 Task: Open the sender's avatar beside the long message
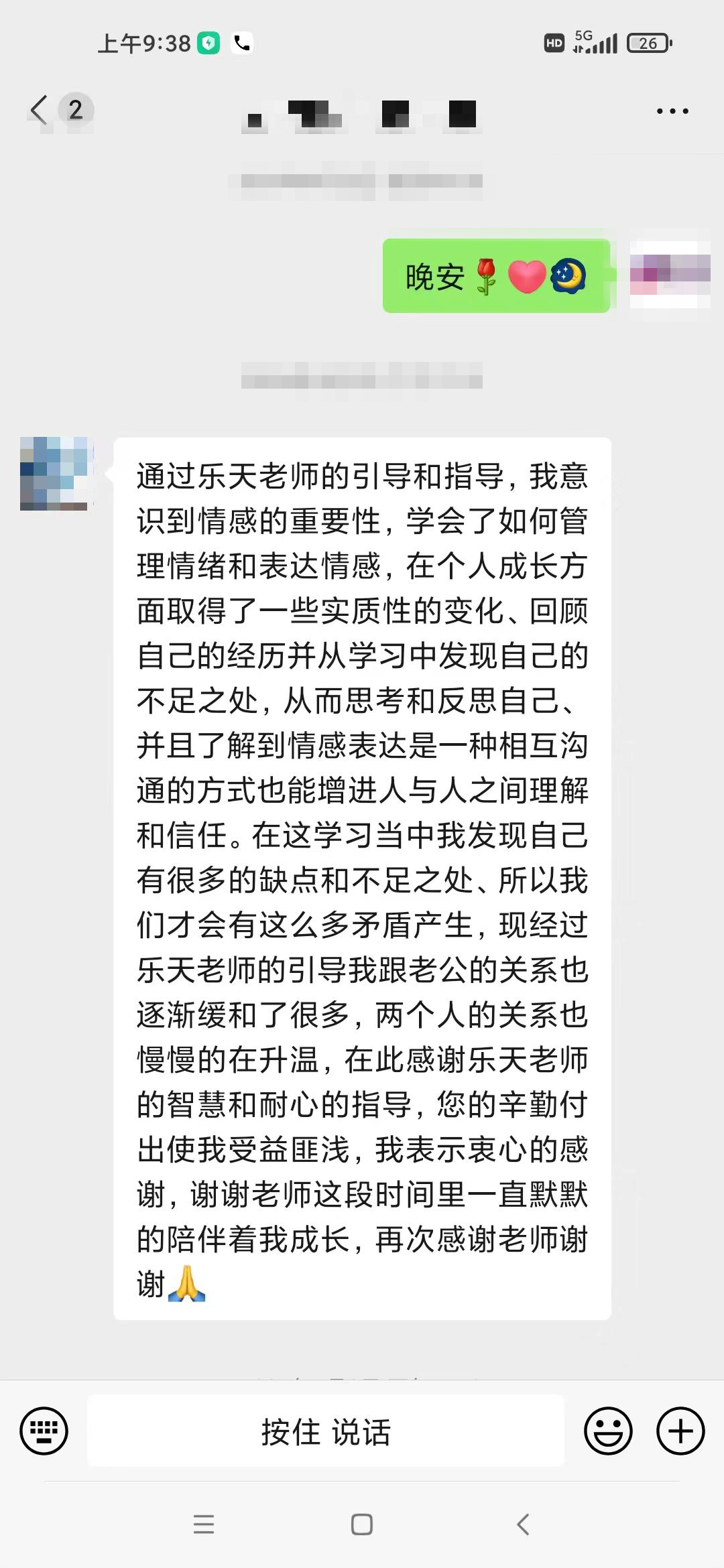(x=54, y=474)
